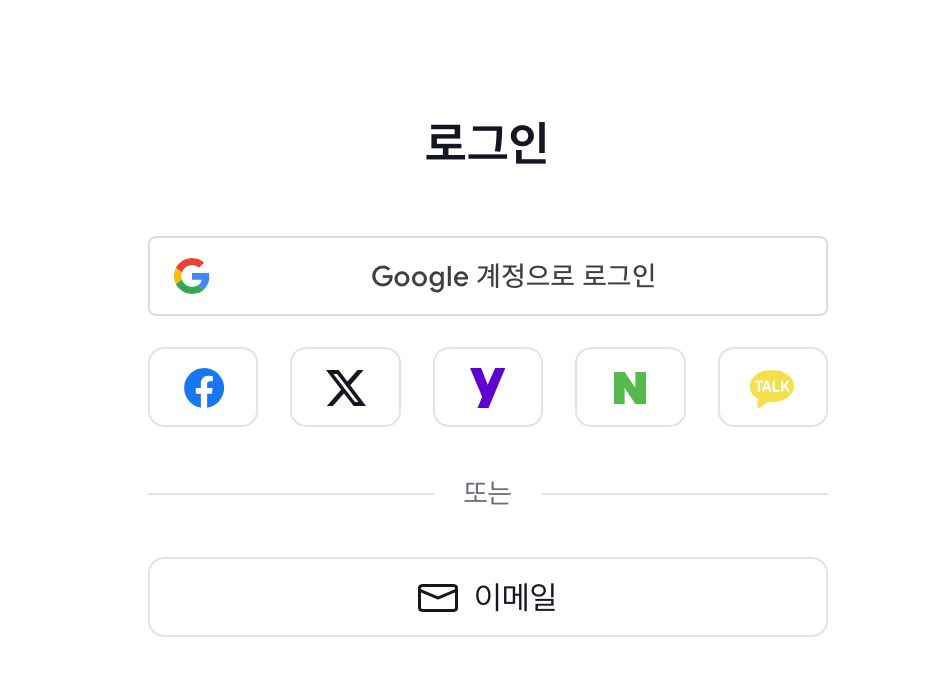Log in using Naver
Screen dimensions: 944x694
pos(630,387)
